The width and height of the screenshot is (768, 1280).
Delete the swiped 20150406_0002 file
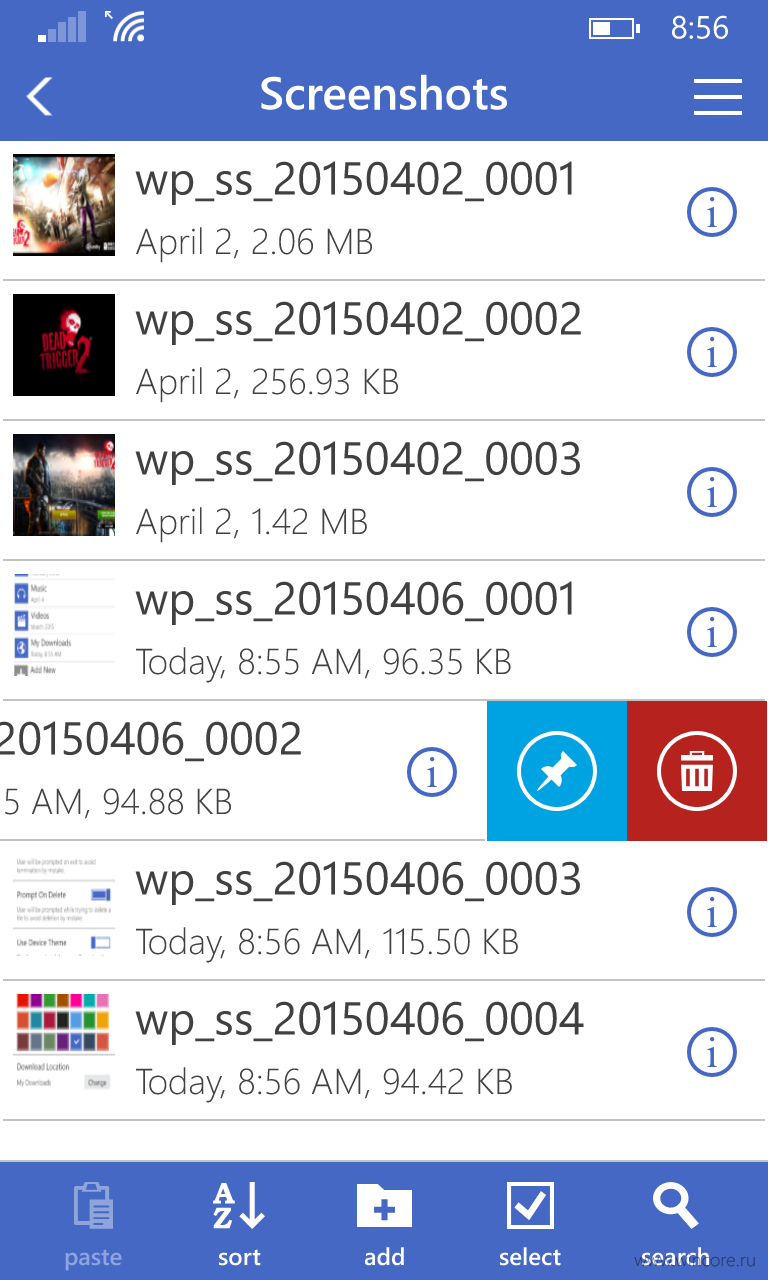pyautogui.click(x=697, y=771)
